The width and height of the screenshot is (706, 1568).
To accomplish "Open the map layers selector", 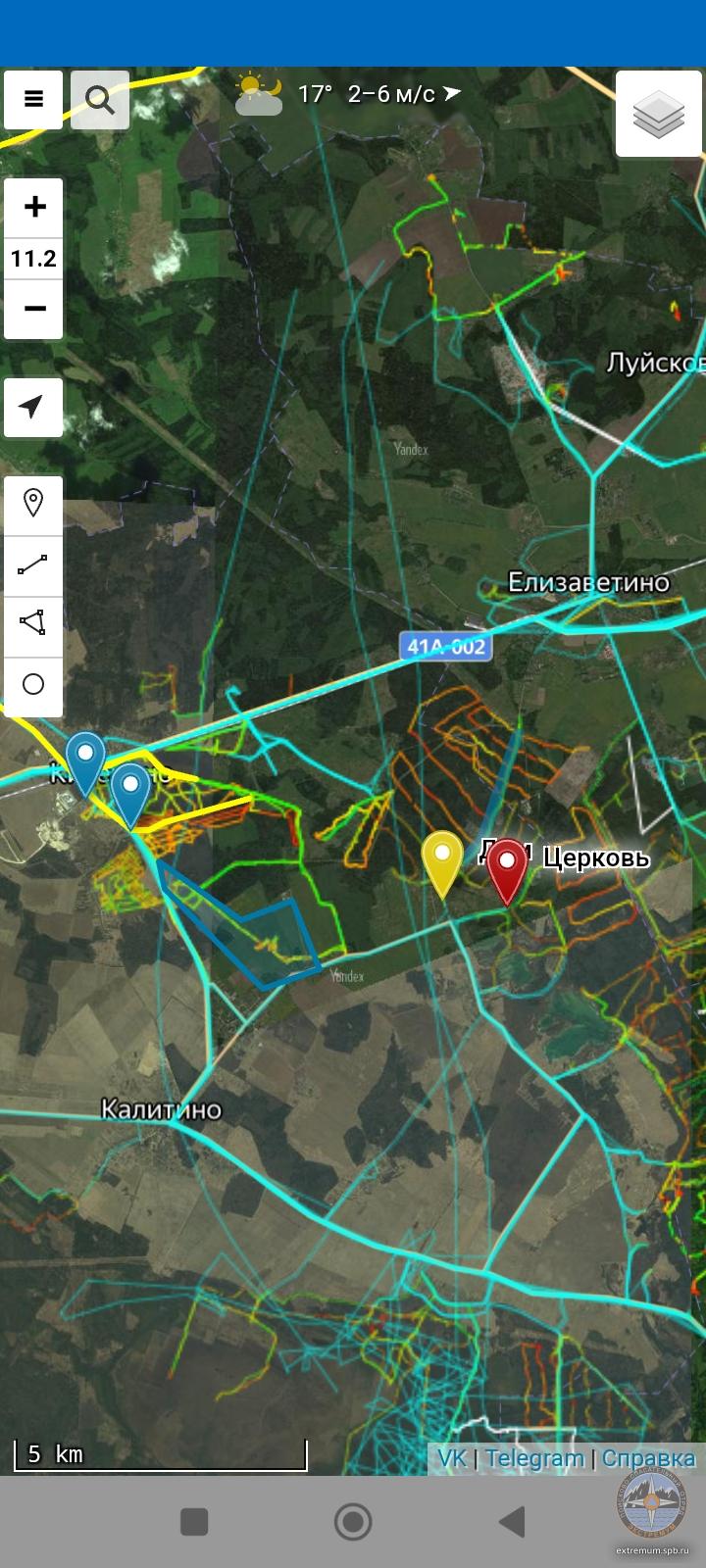I will click(658, 114).
